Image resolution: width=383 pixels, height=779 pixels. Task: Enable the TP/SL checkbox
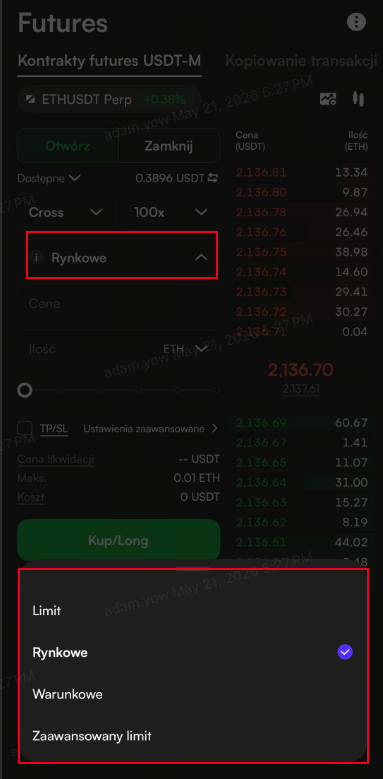(24, 428)
